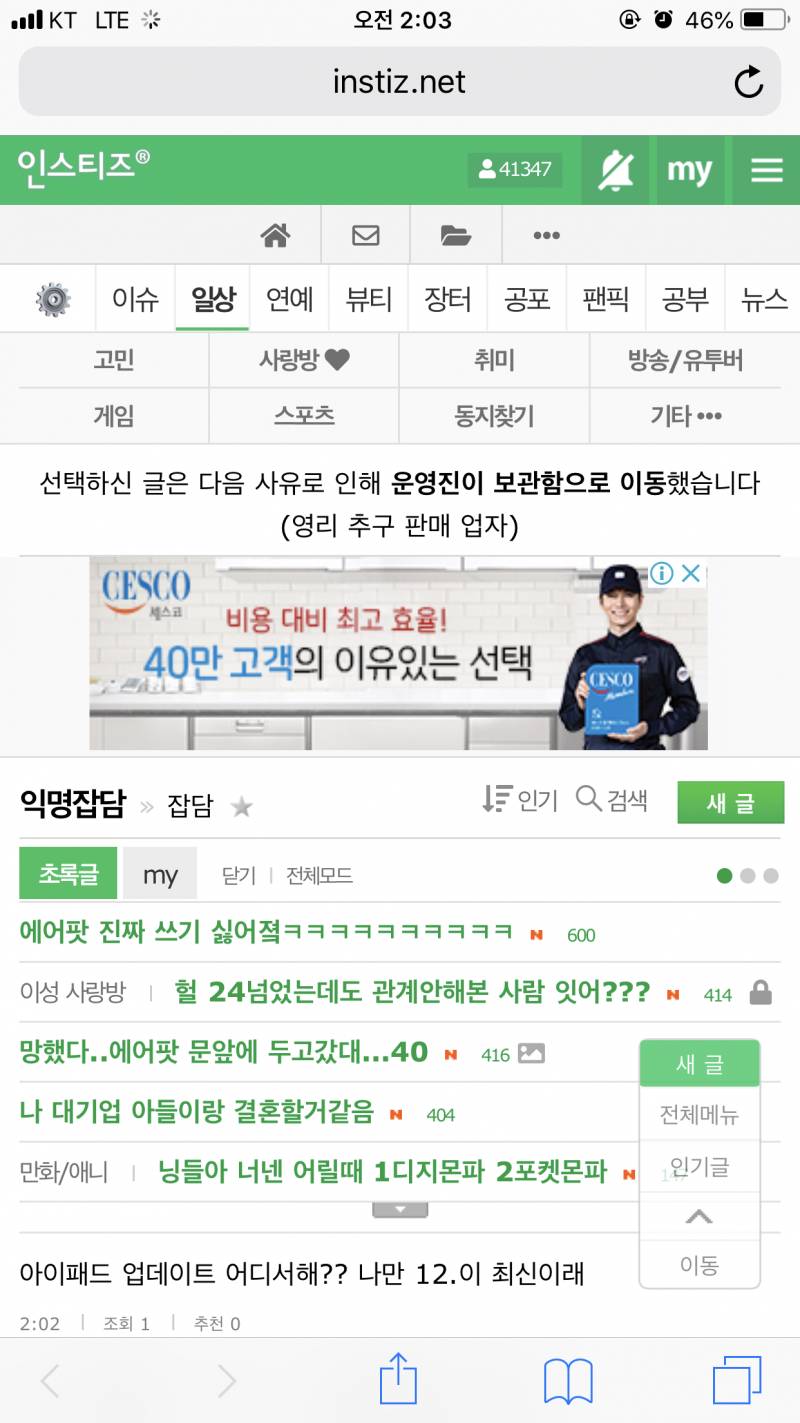
Task: Click the folder icon in the top bar
Action: coord(456,234)
